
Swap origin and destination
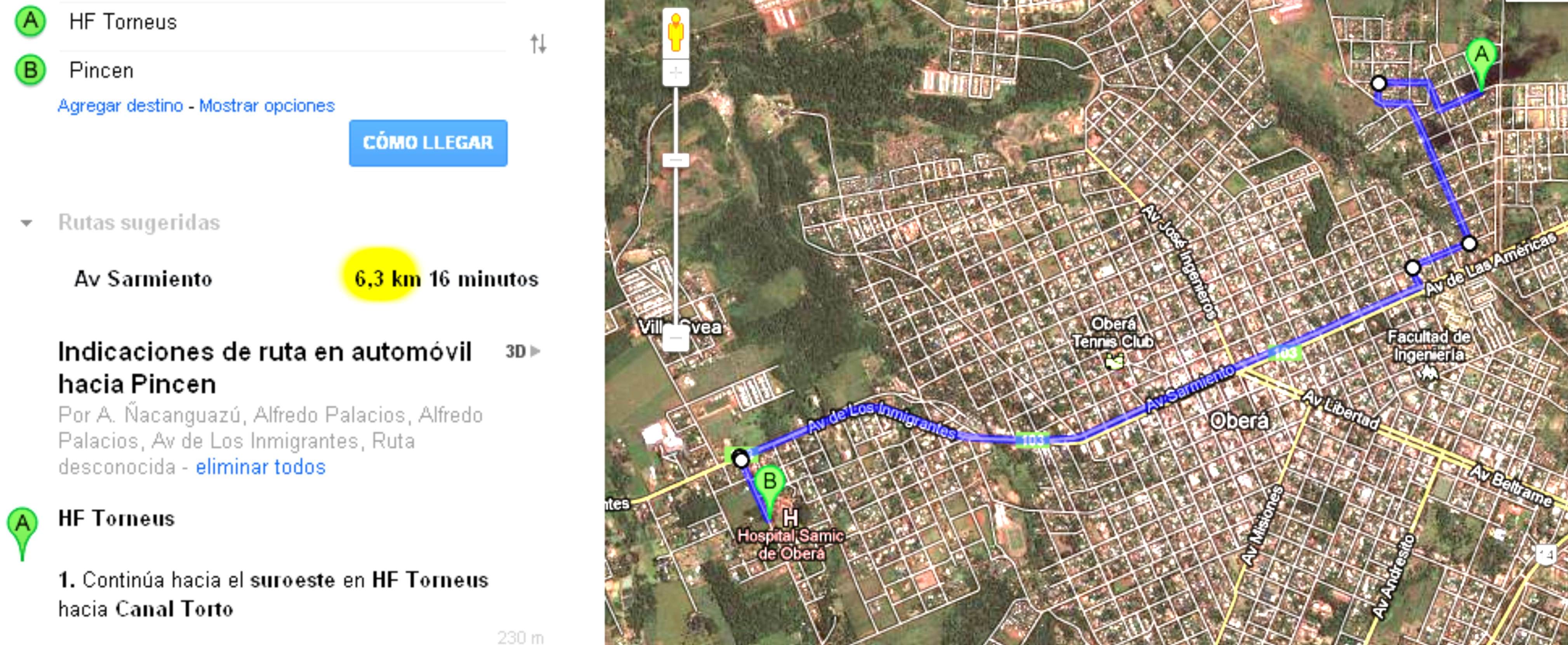click(x=538, y=44)
